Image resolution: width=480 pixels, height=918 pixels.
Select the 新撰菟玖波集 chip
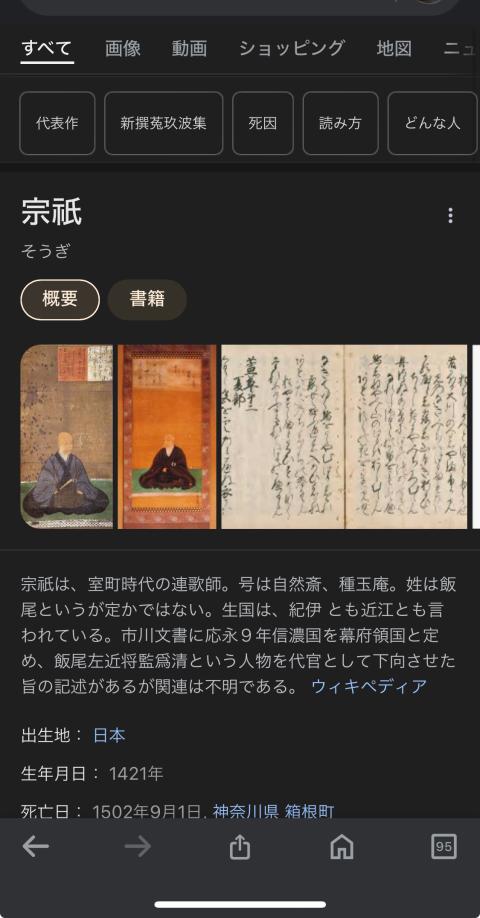[x=163, y=124]
